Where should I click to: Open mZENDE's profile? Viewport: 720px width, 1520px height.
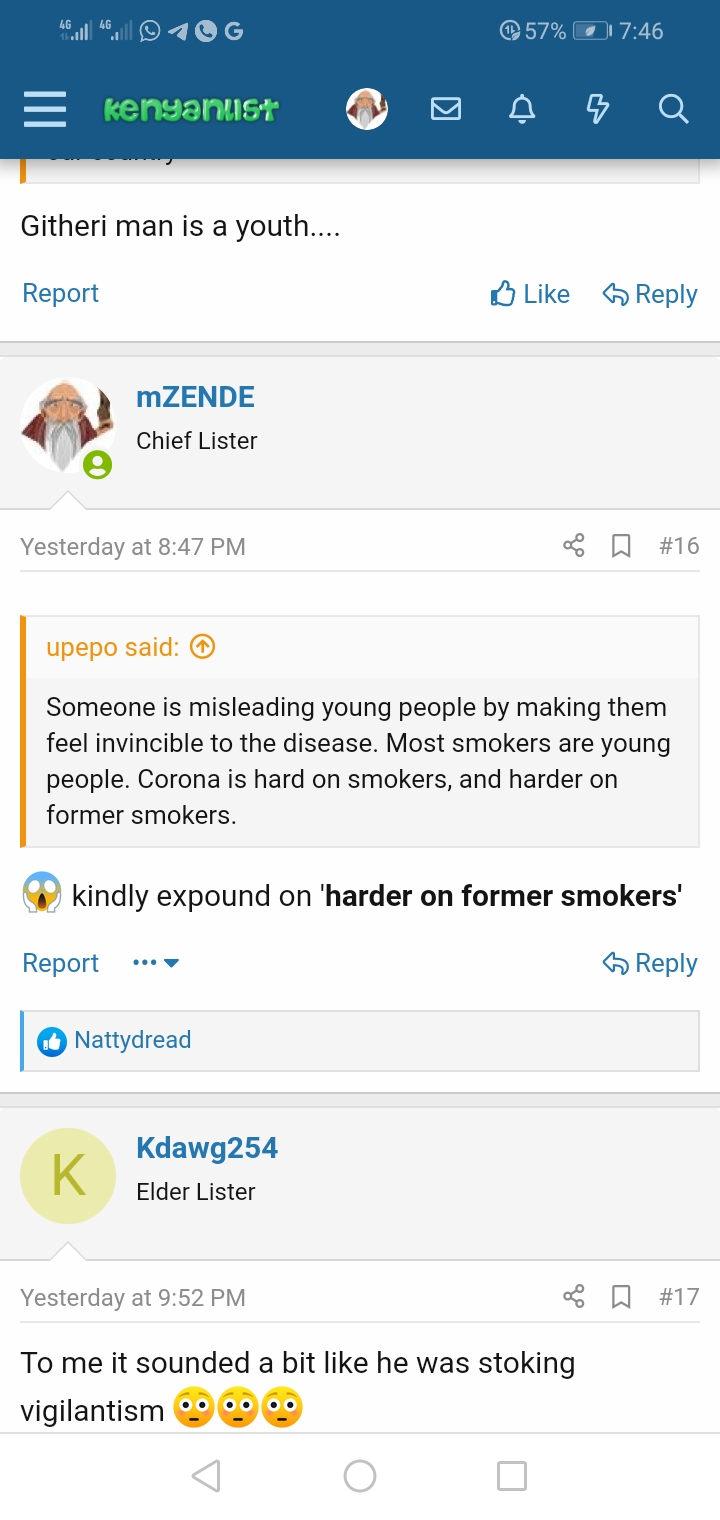tap(195, 397)
